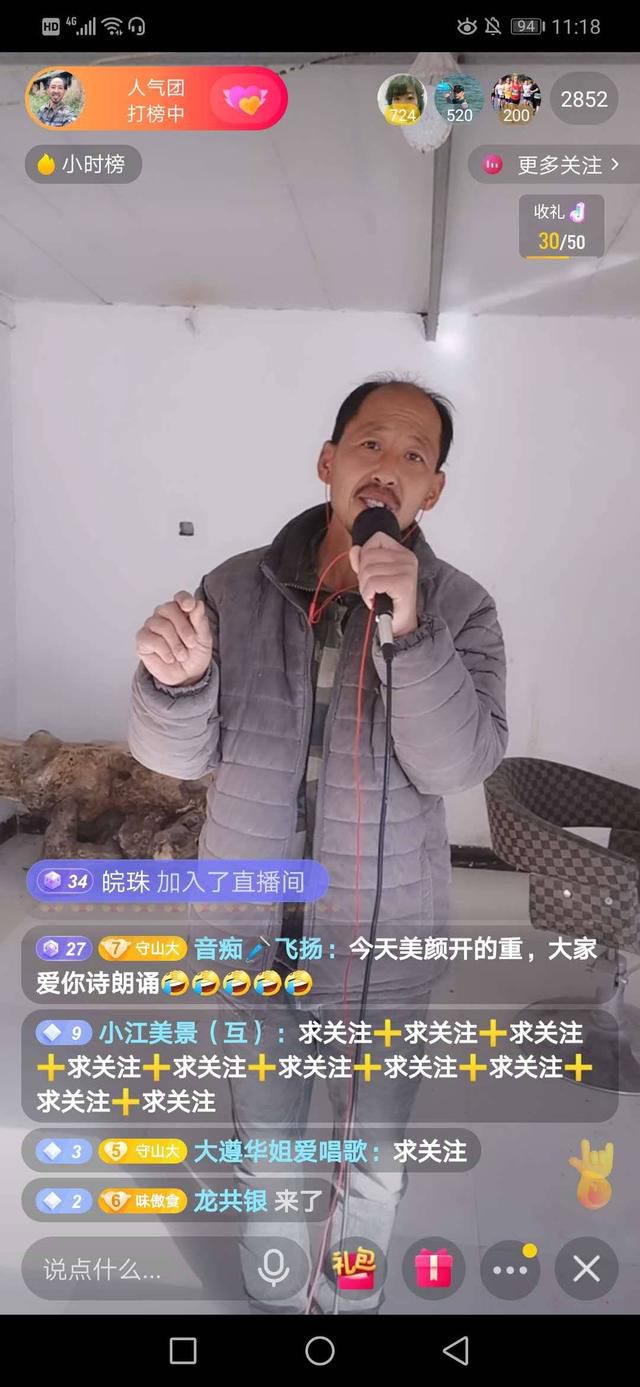Open 大遵华姐爱唱歌's comment
This screenshot has height=1387, width=640.
pos(251,1151)
